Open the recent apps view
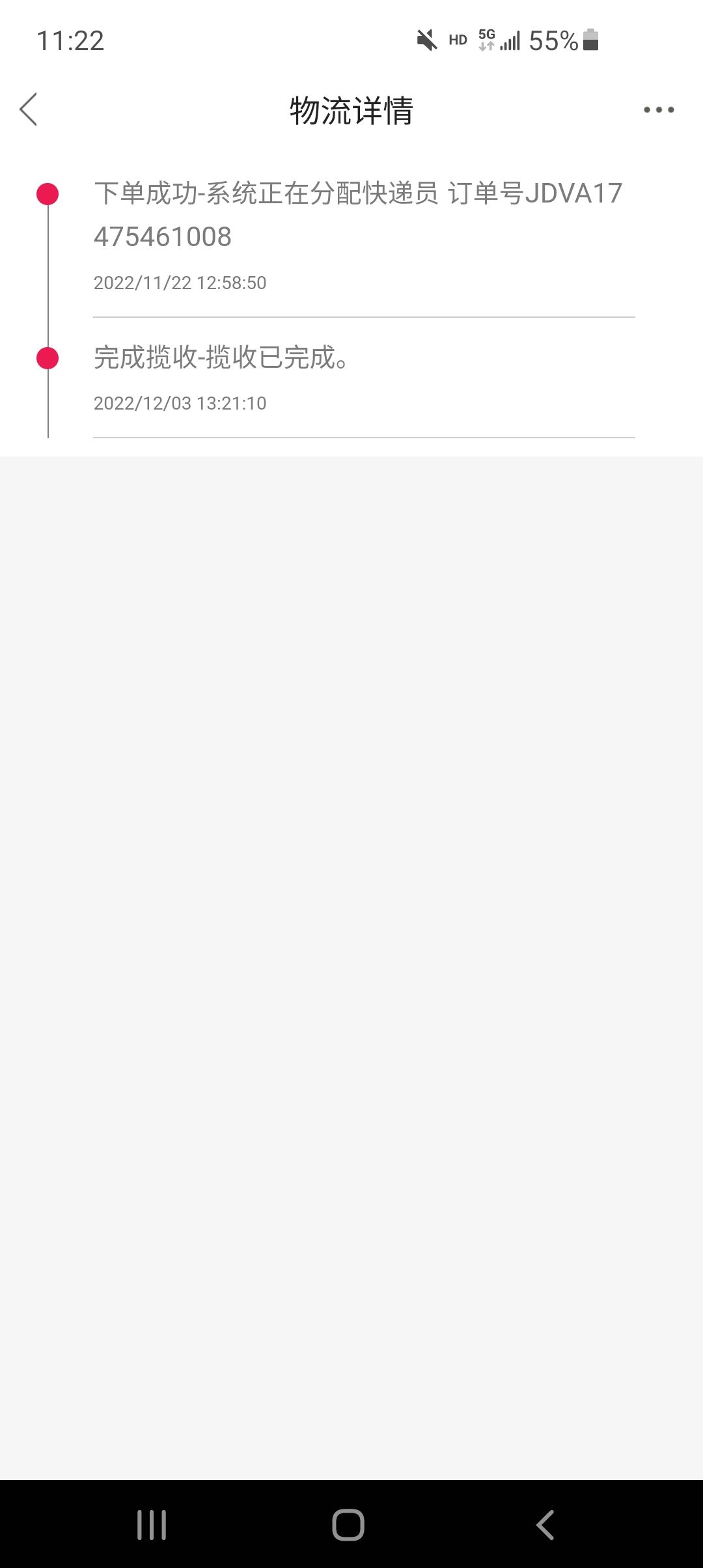The width and height of the screenshot is (703, 1568). 152,1524
